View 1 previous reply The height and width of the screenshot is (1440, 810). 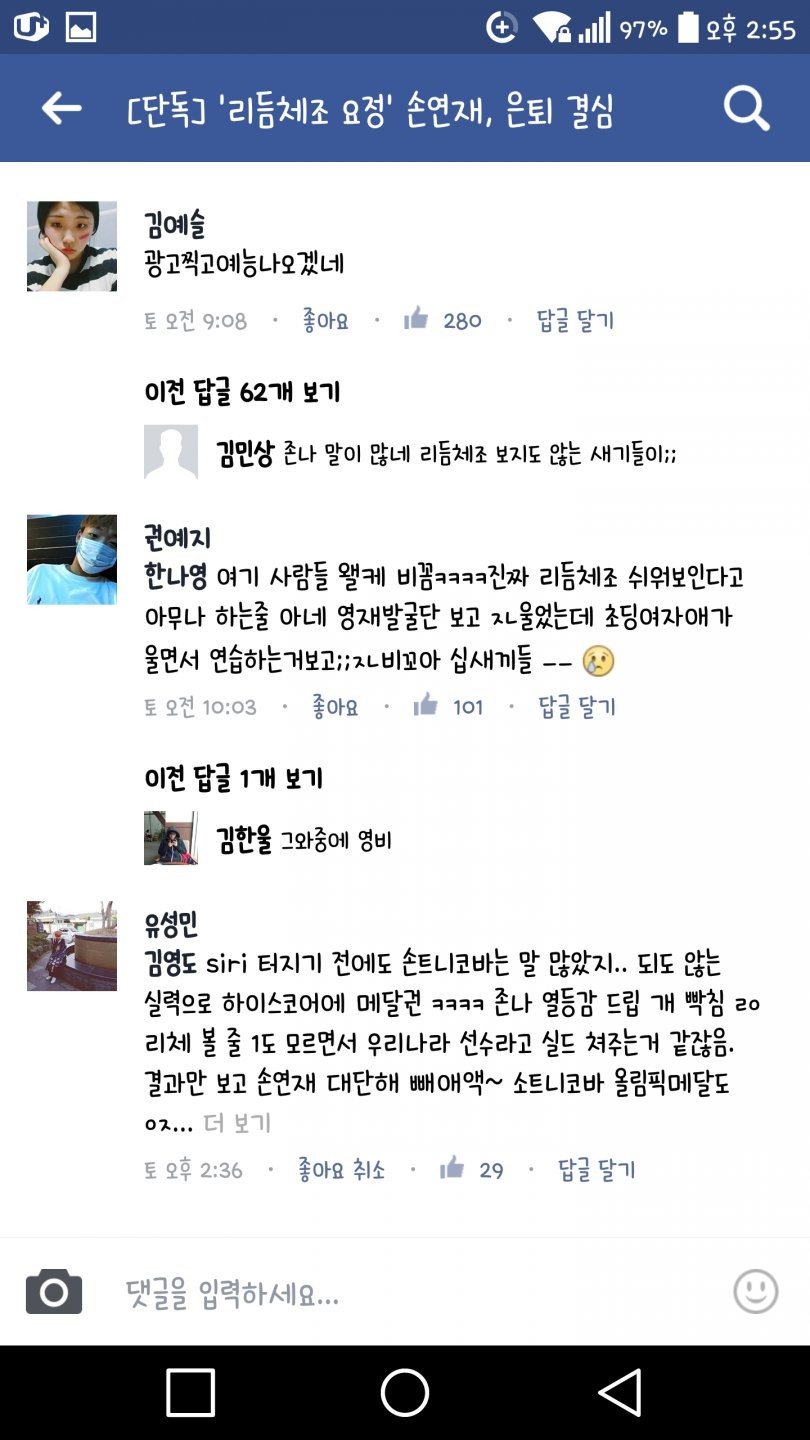pyautogui.click(x=233, y=778)
